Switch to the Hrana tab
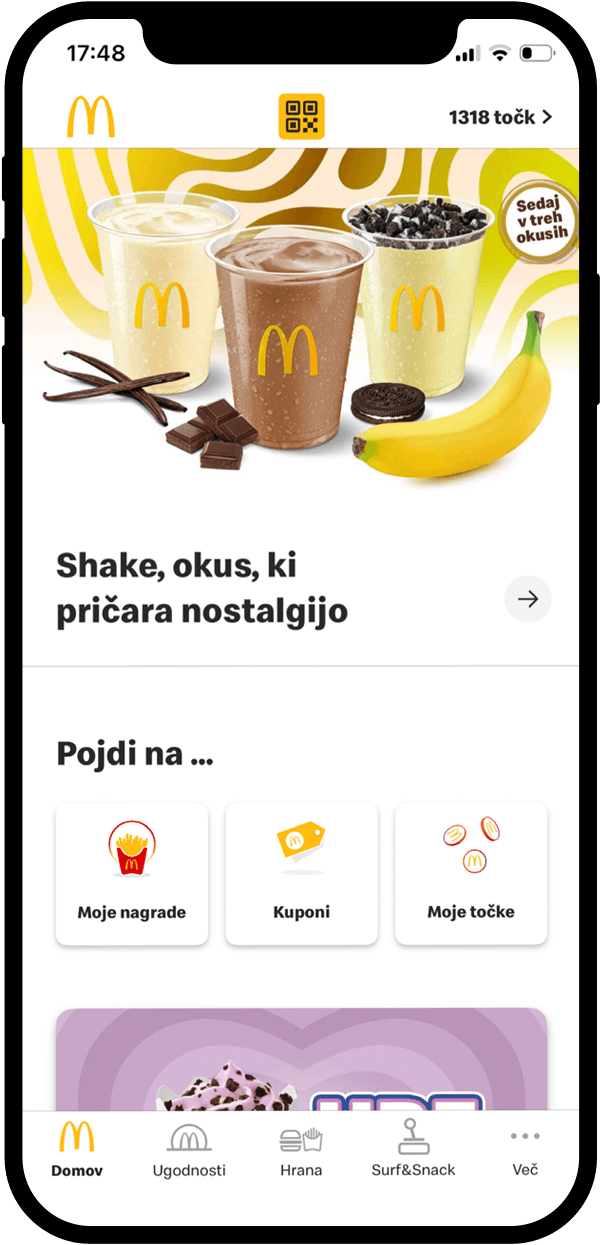Image resolution: width=600 pixels, height=1245 pixels. tap(301, 1149)
